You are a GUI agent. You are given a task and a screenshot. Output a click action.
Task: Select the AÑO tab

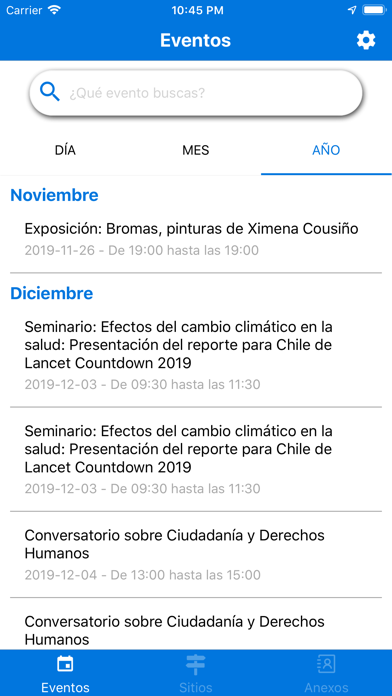coord(326,150)
